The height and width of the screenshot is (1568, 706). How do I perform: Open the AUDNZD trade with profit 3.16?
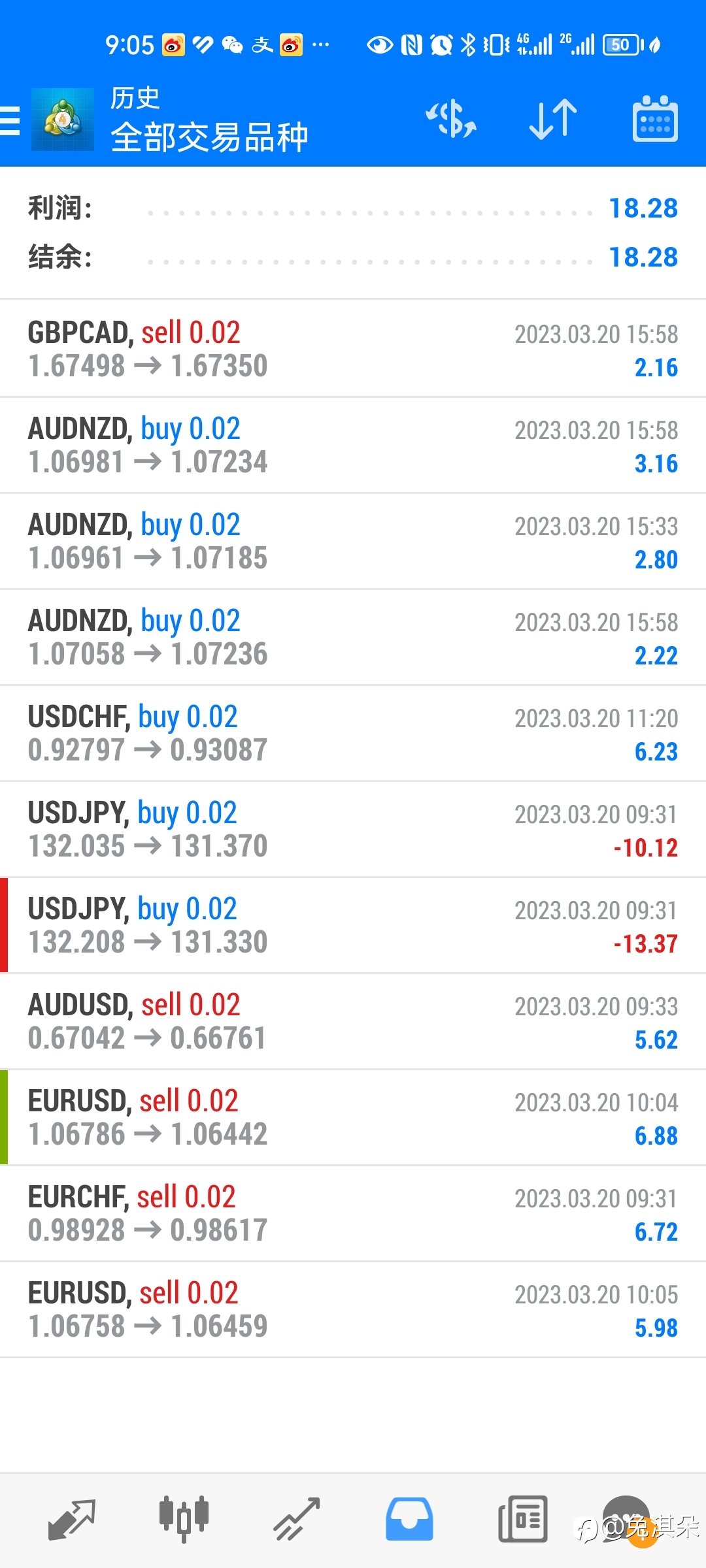pos(353,445)
